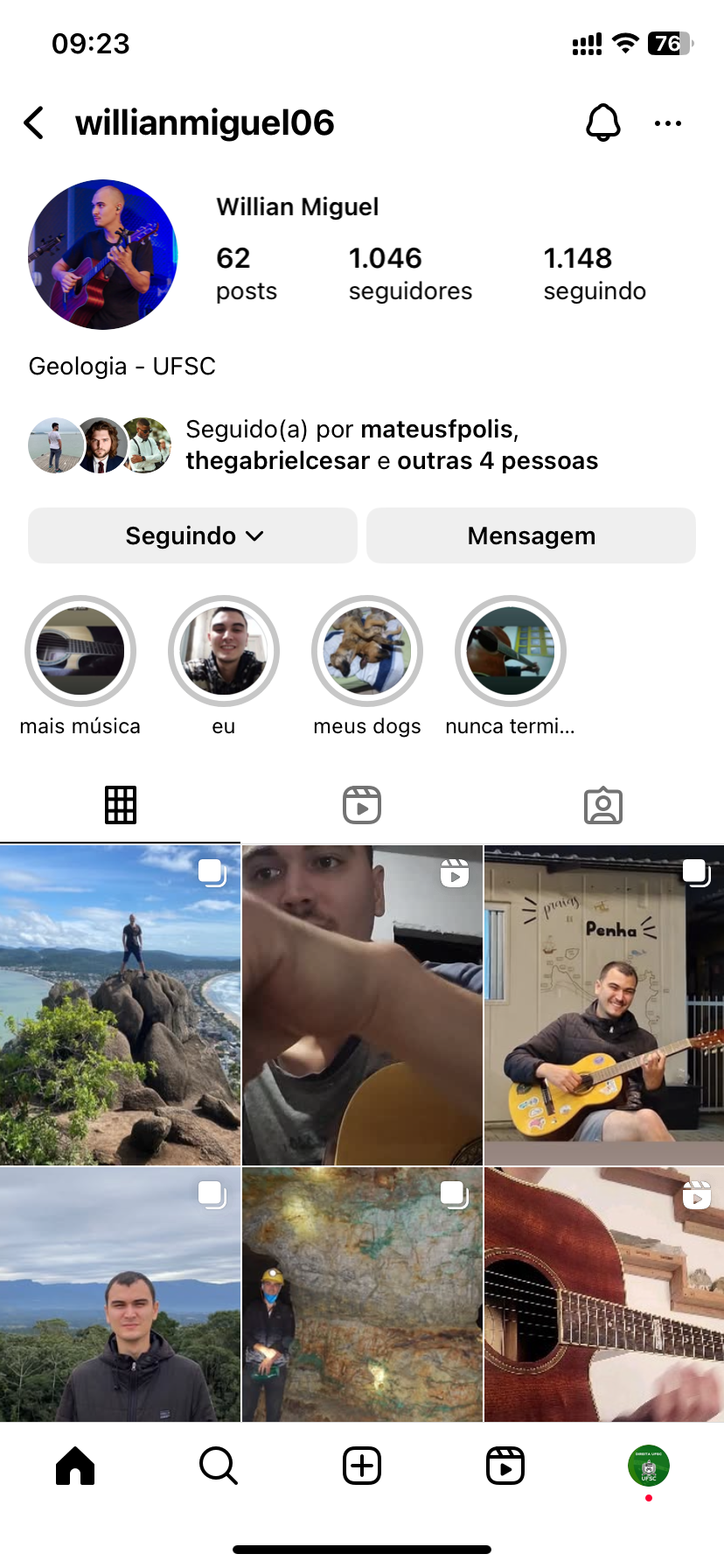View the profile picture of Willian Miguel
This screenshot has height=1568, width=724.
pos(103,255)
